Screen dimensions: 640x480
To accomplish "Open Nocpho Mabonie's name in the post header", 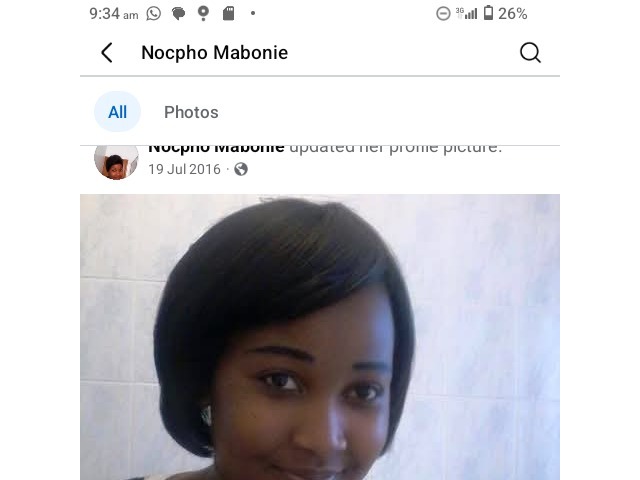I will [x=216, y=148].
